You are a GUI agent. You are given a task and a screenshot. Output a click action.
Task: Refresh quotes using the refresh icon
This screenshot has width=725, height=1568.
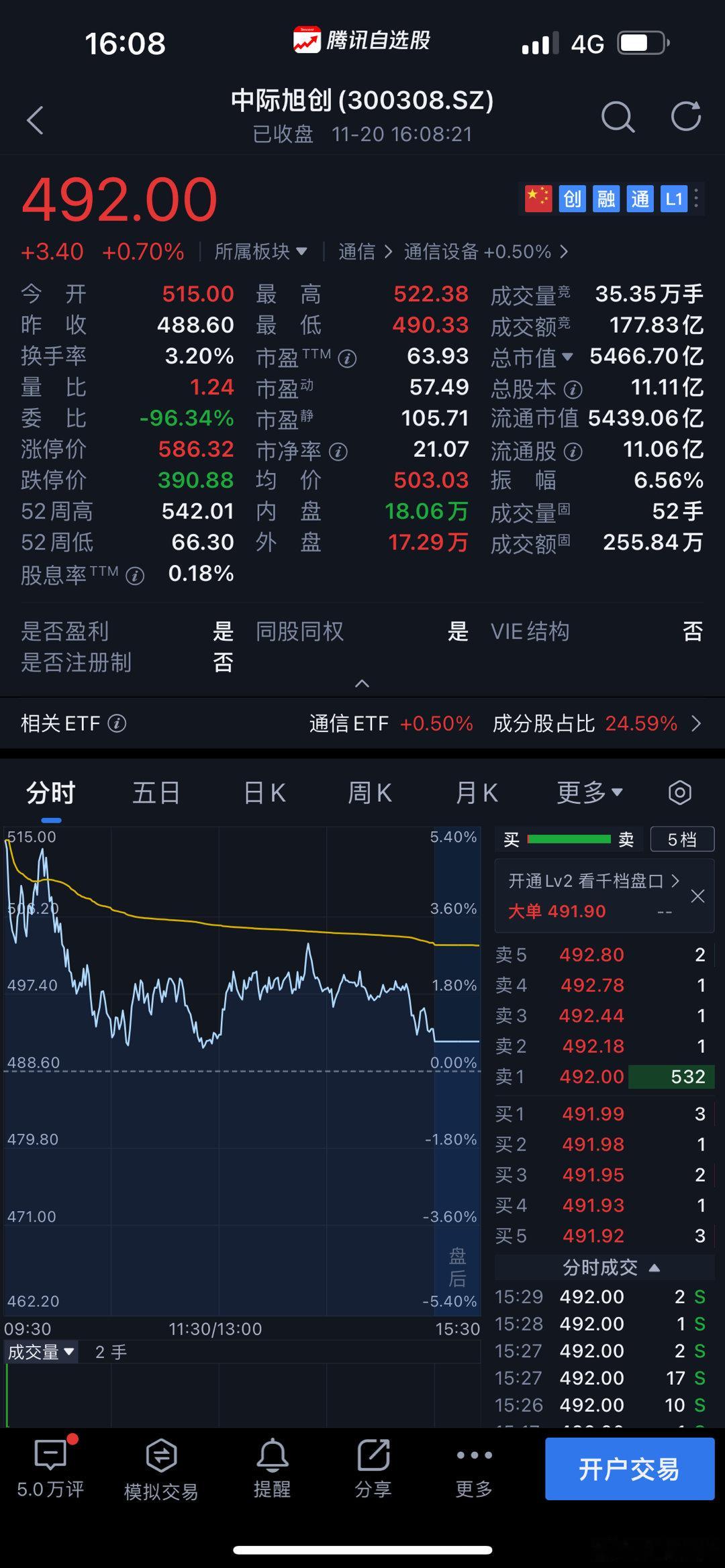pos(686,117)
